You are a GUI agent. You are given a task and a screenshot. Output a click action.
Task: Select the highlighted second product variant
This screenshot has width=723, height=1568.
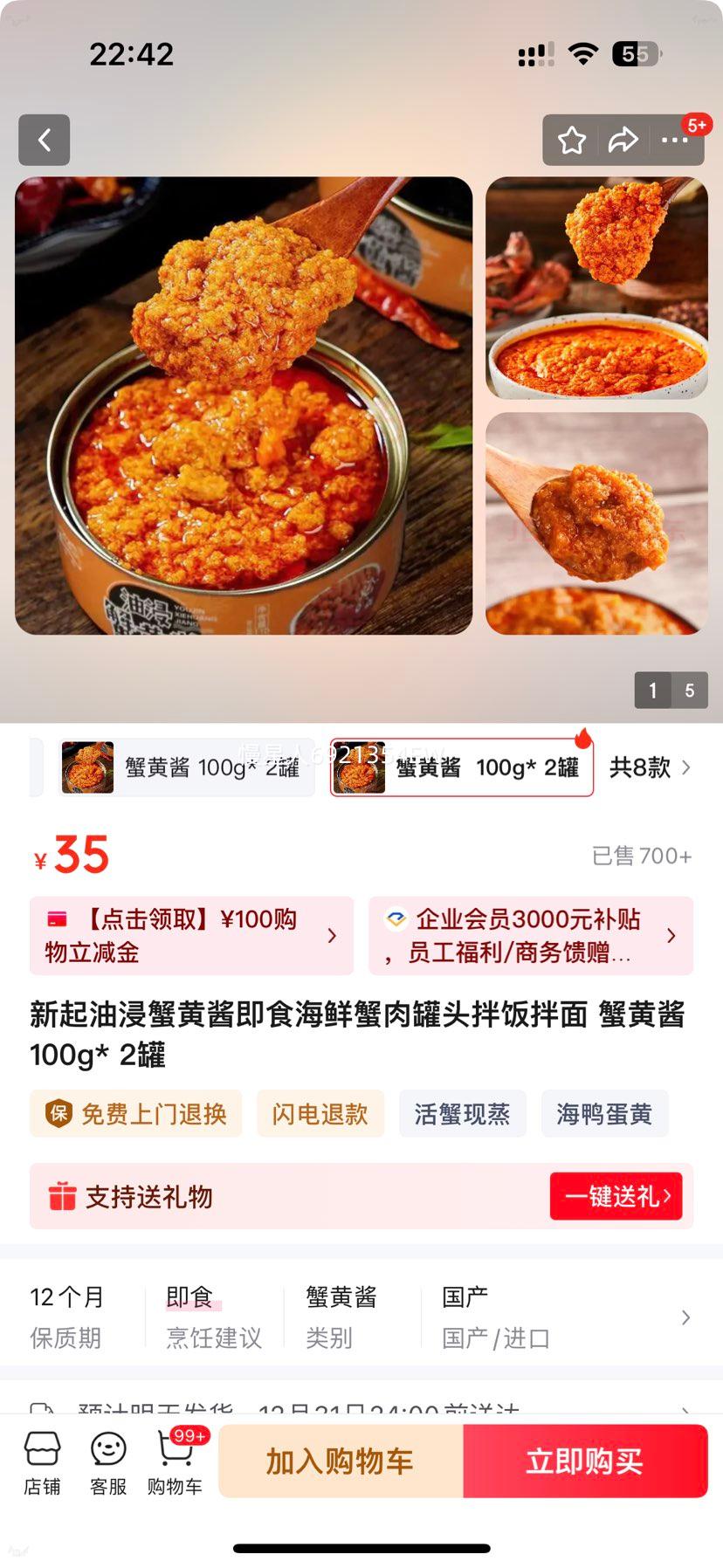point(461,767)
